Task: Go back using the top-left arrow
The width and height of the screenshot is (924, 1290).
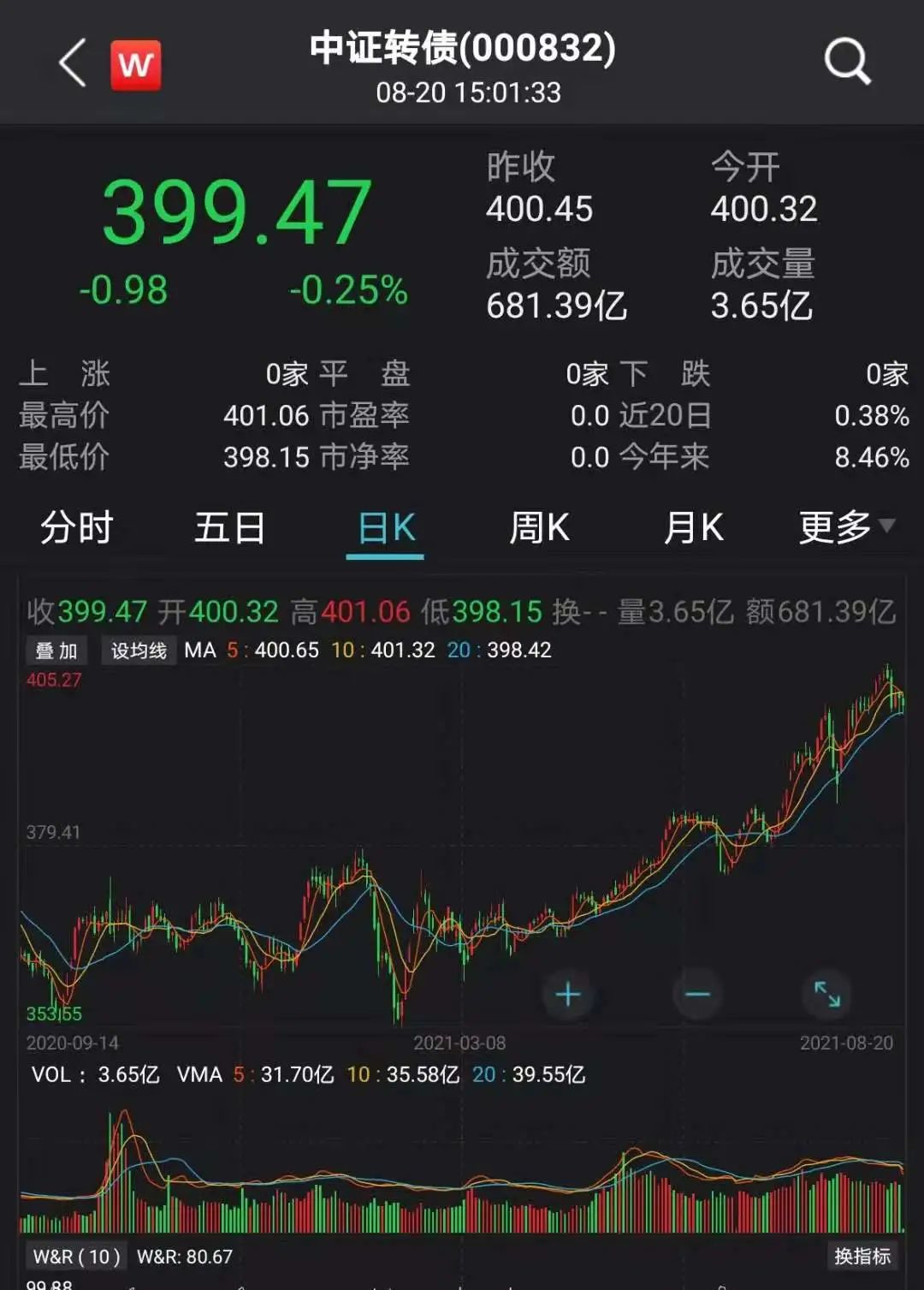Action: click(74, 62)
